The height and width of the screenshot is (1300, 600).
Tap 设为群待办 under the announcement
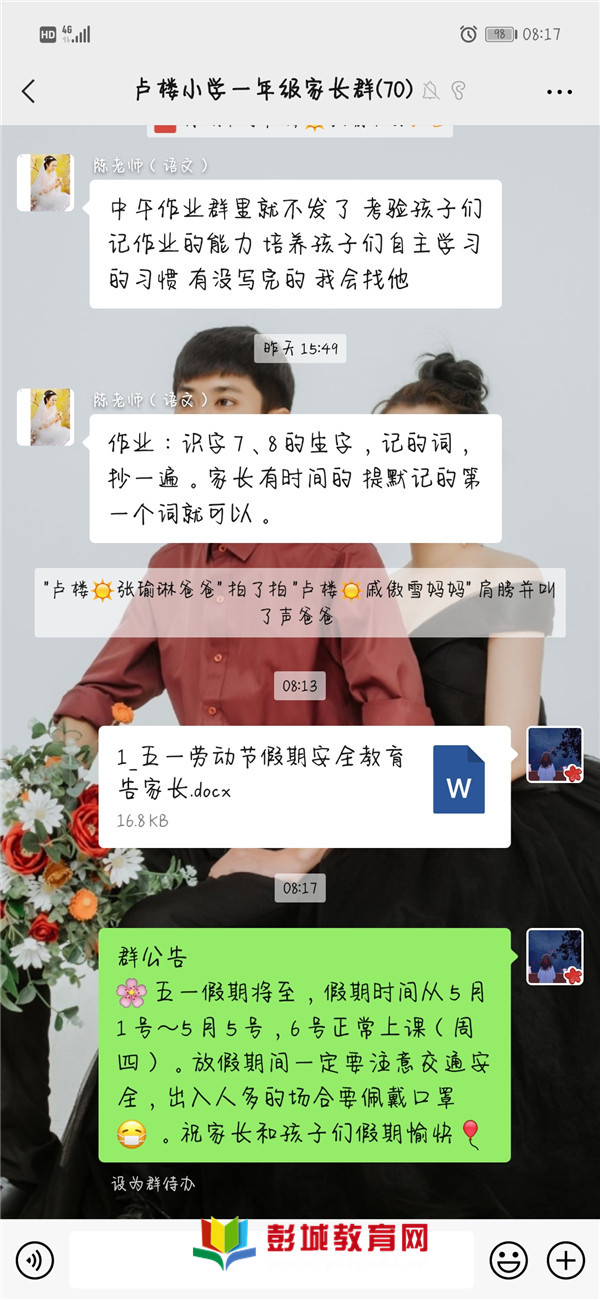[153, 1184]
